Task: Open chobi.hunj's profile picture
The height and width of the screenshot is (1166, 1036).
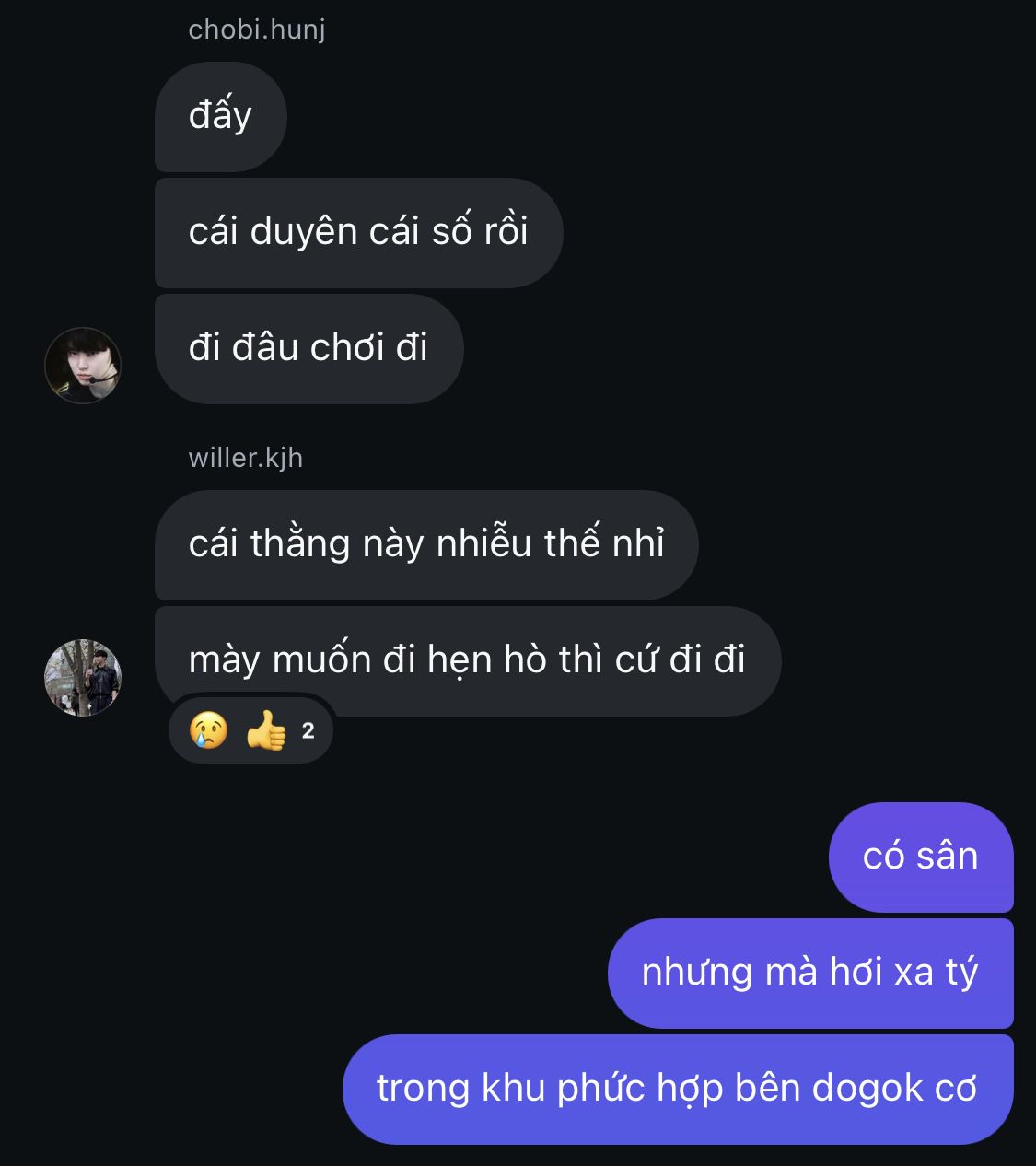Action: point(83,366)
